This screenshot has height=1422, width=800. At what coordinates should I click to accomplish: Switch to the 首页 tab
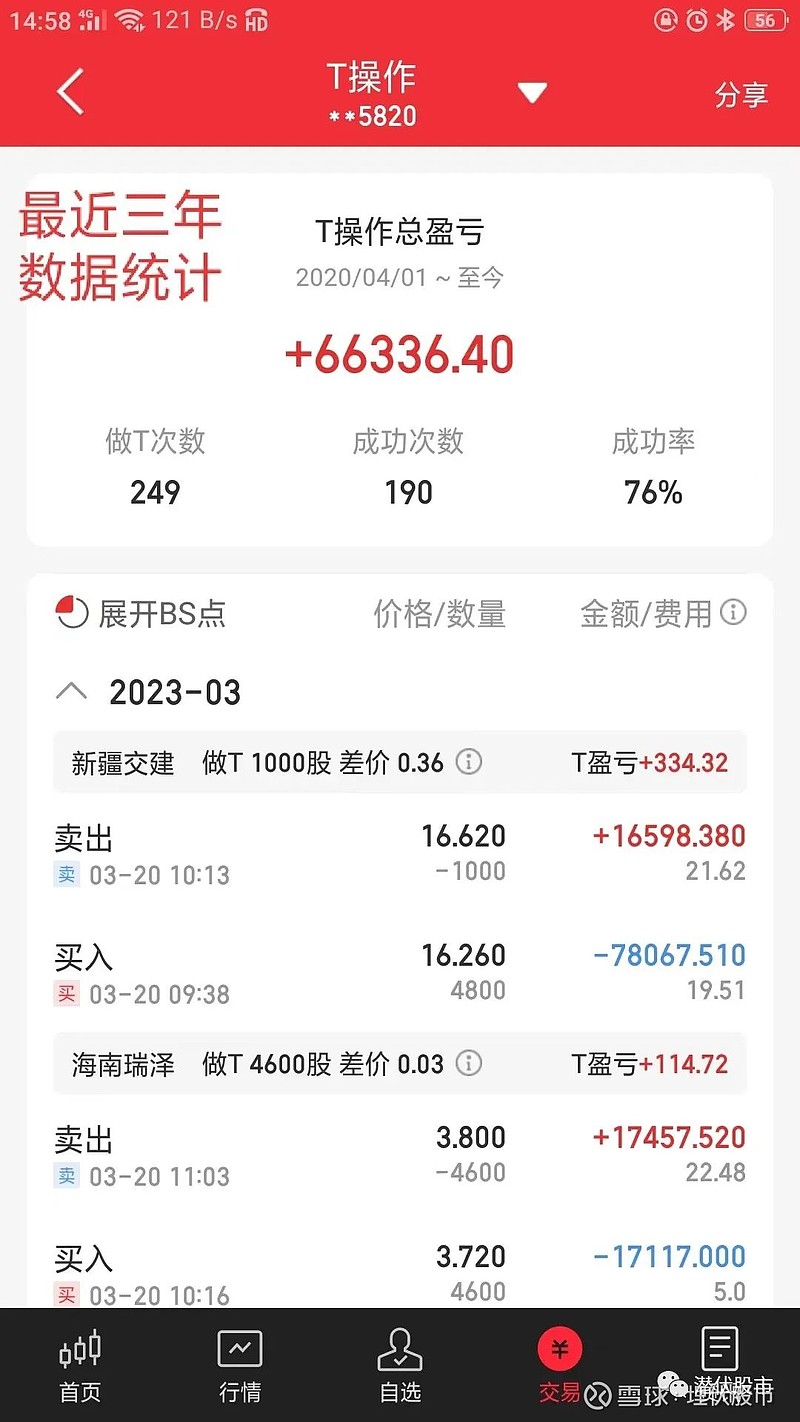80,1365
